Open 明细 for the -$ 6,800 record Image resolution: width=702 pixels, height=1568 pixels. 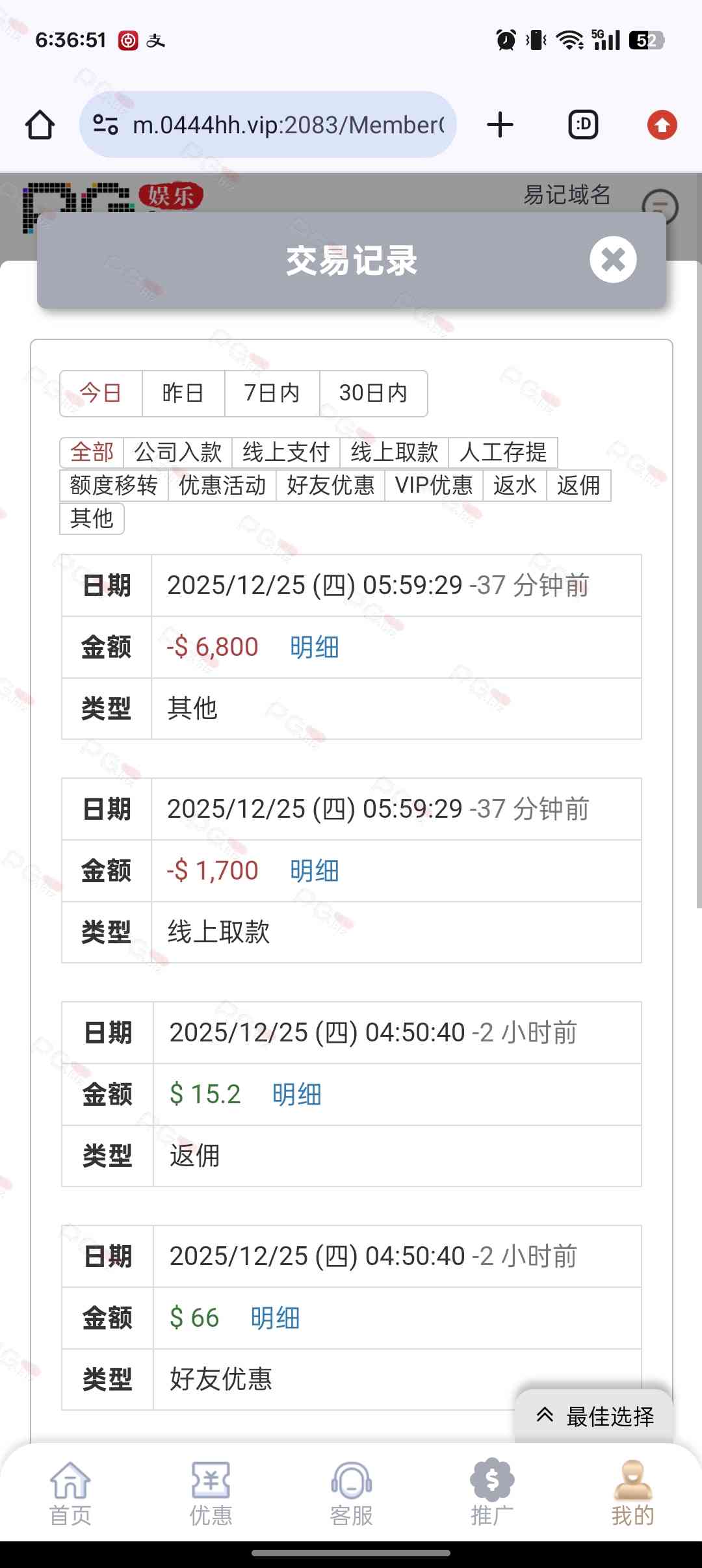[x=315, y=647]
